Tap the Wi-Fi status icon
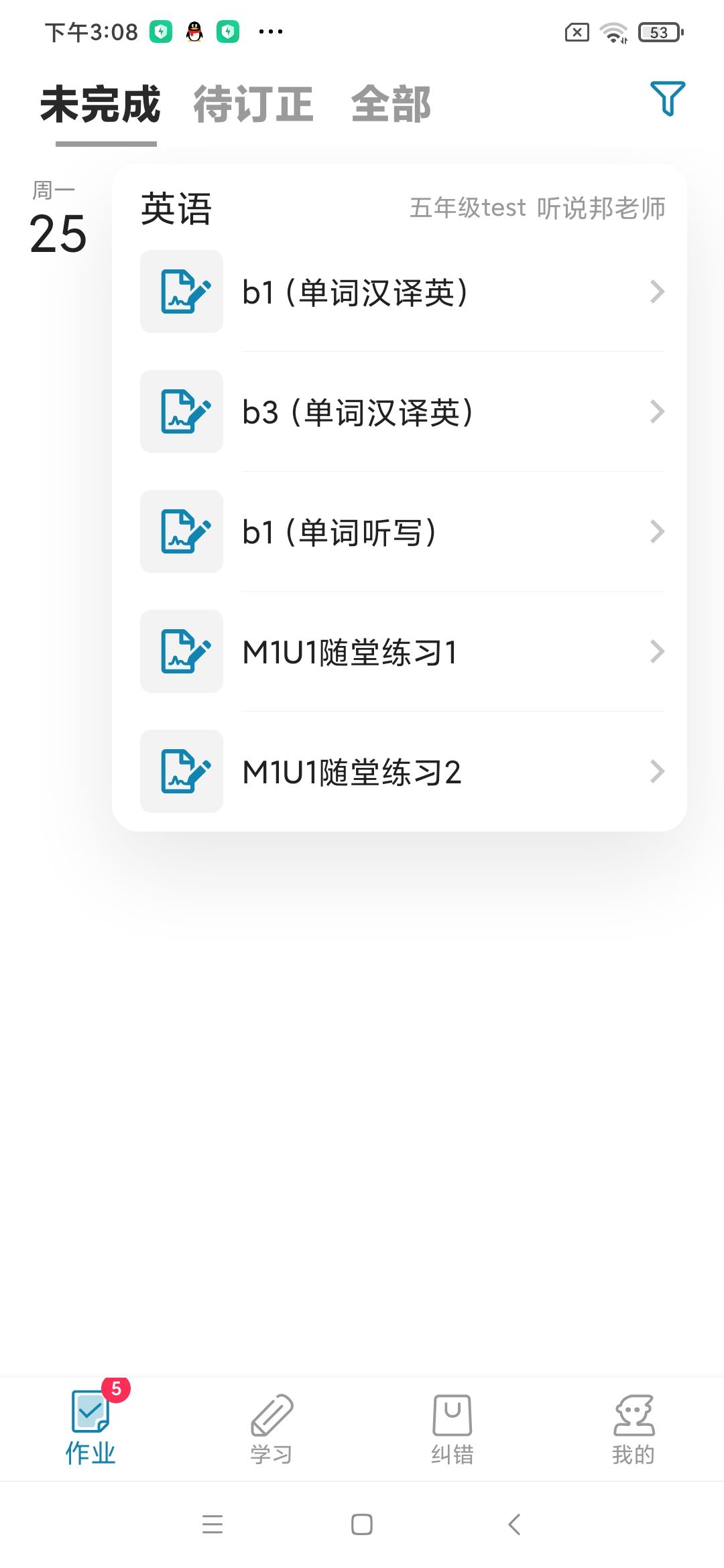The width and height of the screenshot is (724, 1568). click(x=612, y=30)
